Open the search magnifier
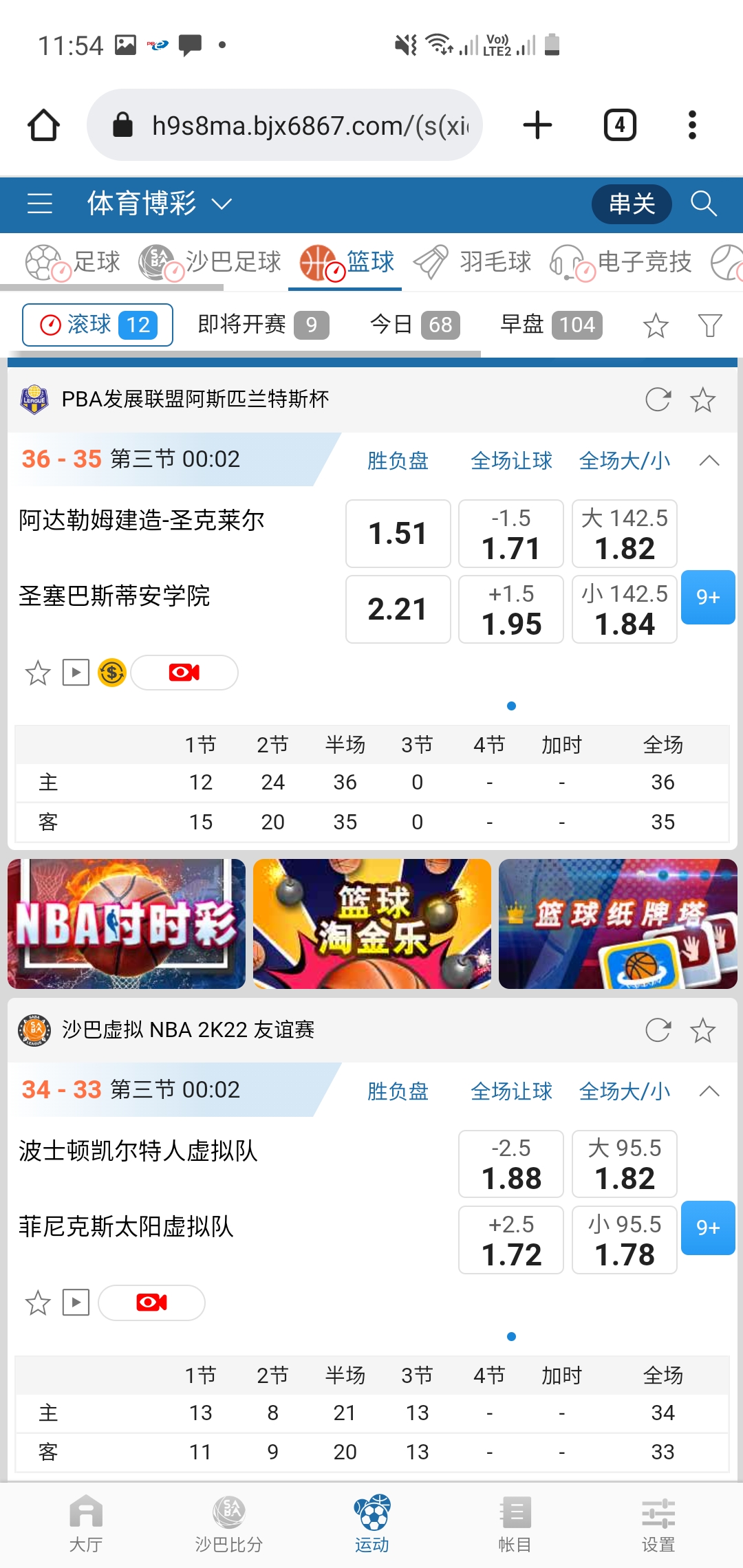The width and height of the screenshot is (743, 1568). click(x=703, y=204)
